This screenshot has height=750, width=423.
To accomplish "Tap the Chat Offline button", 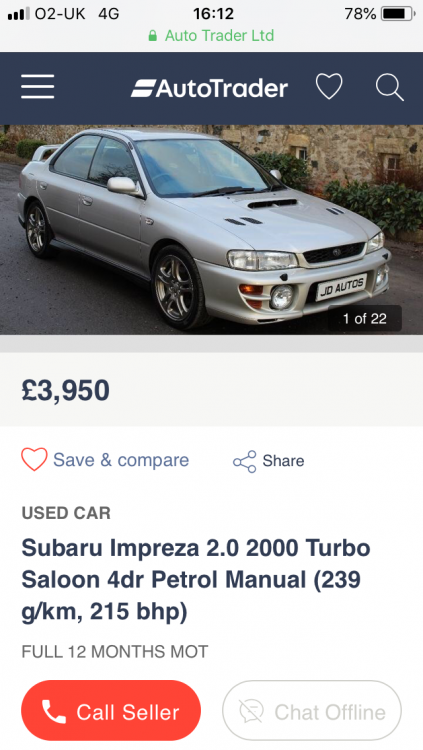I will tap(312, 711).
